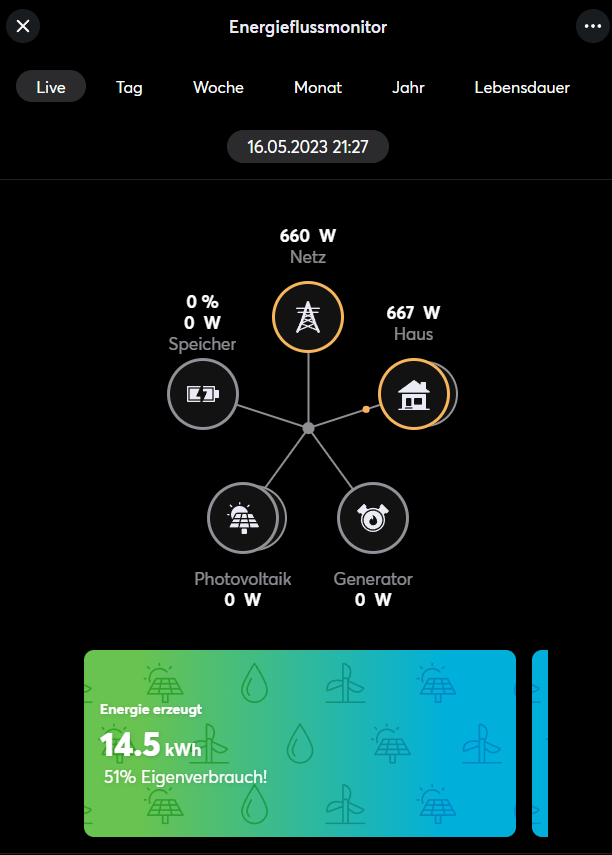This screenshot has width=612, height=855.
Task: Open the Speicher battery node
Action: pos(202,394)
